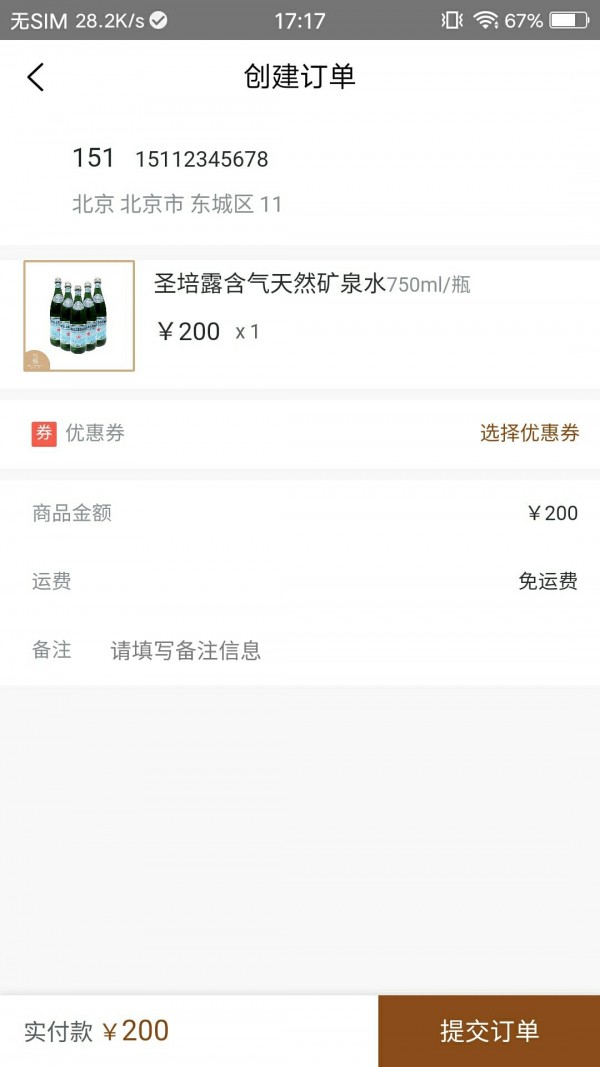This screenshot has width=600, height=1067.
Task: Open the delivery address 北京市 东城区
Action: [177, 204]
